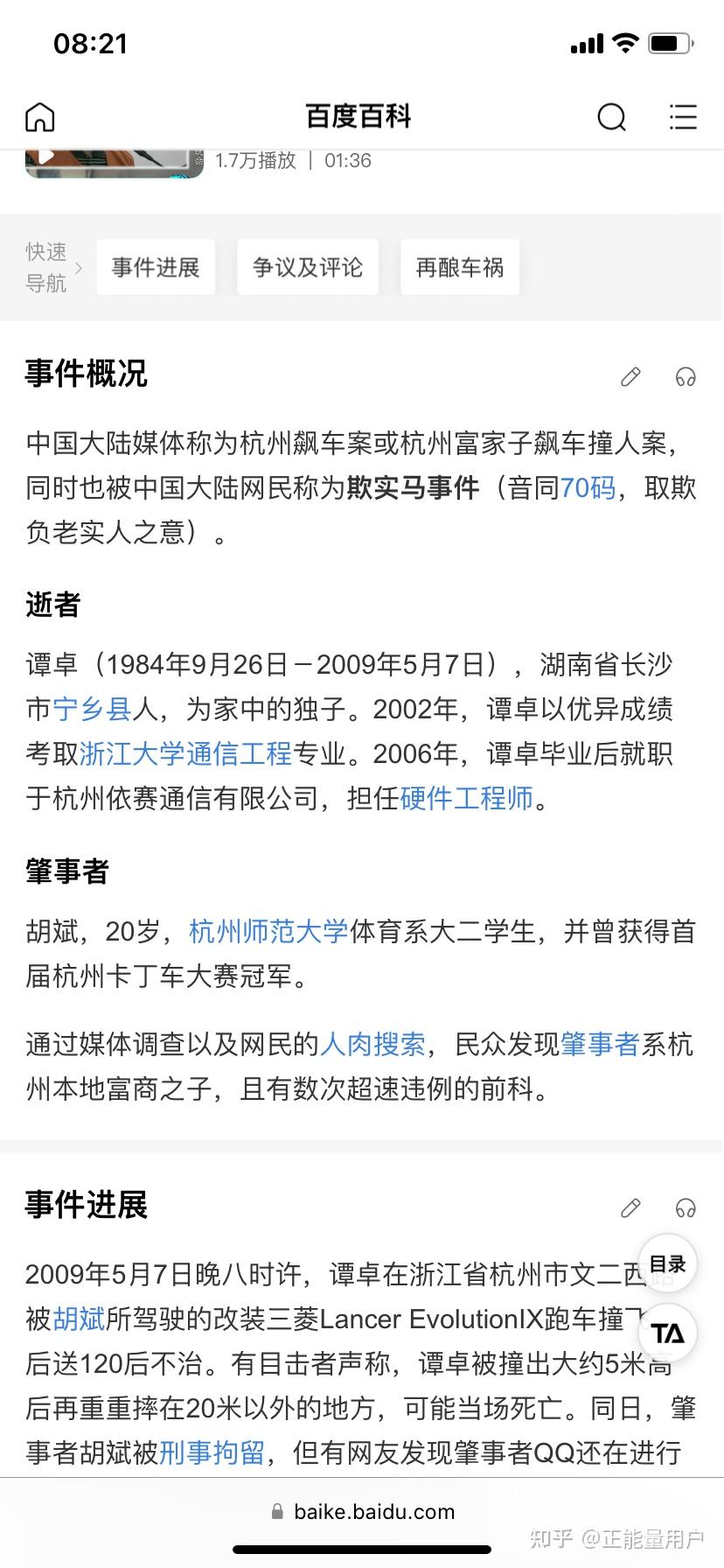
Task: Open the search icon in the header
Action: pyautogui.click(x=611, y=116)
